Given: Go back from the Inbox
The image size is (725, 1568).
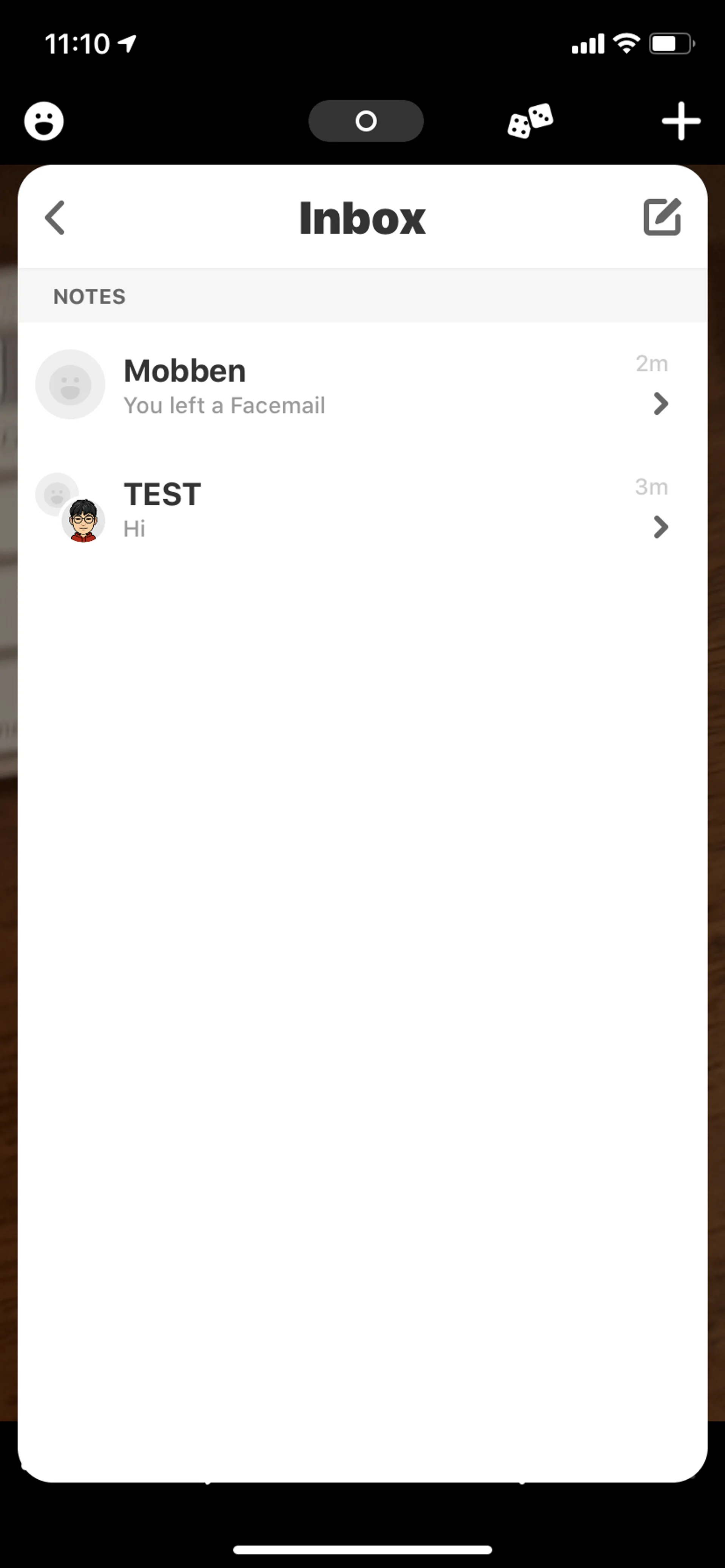Looking at the screenshot, I should coord(55,218).
